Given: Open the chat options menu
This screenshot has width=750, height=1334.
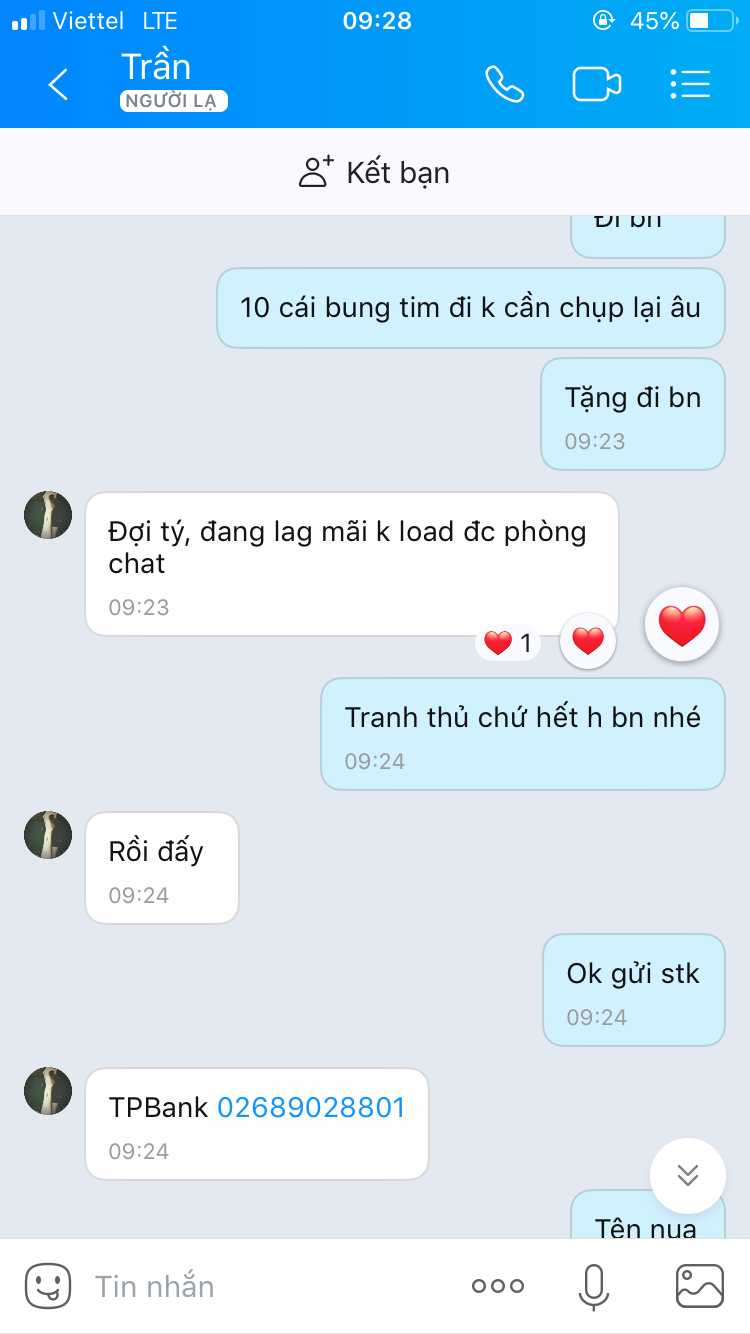Looking at the screenshot, I should pyautogui.click(x=690, y=85).
